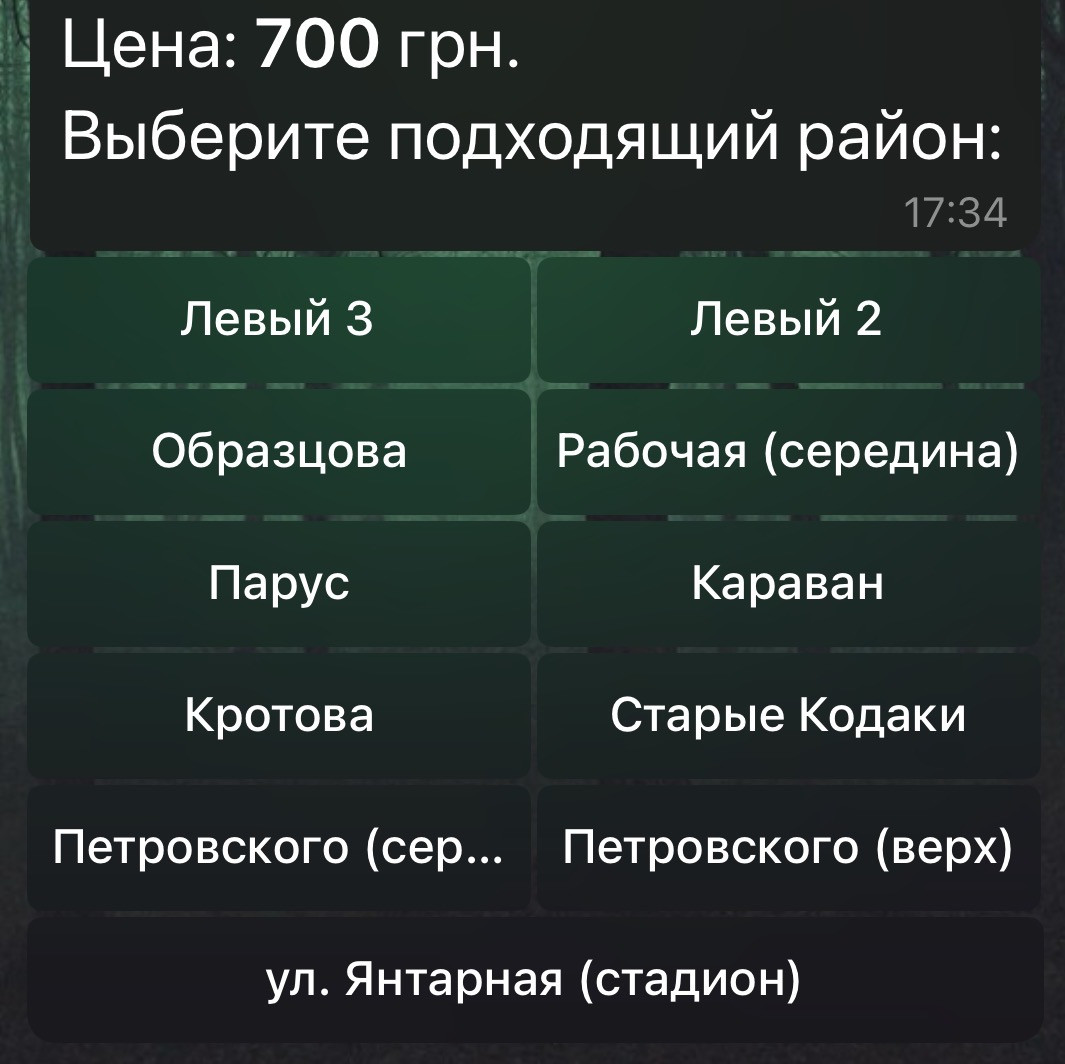Tap Старые Кодаки
The height and width of the screenshot is (1064, 1065).
pos(789,716)
